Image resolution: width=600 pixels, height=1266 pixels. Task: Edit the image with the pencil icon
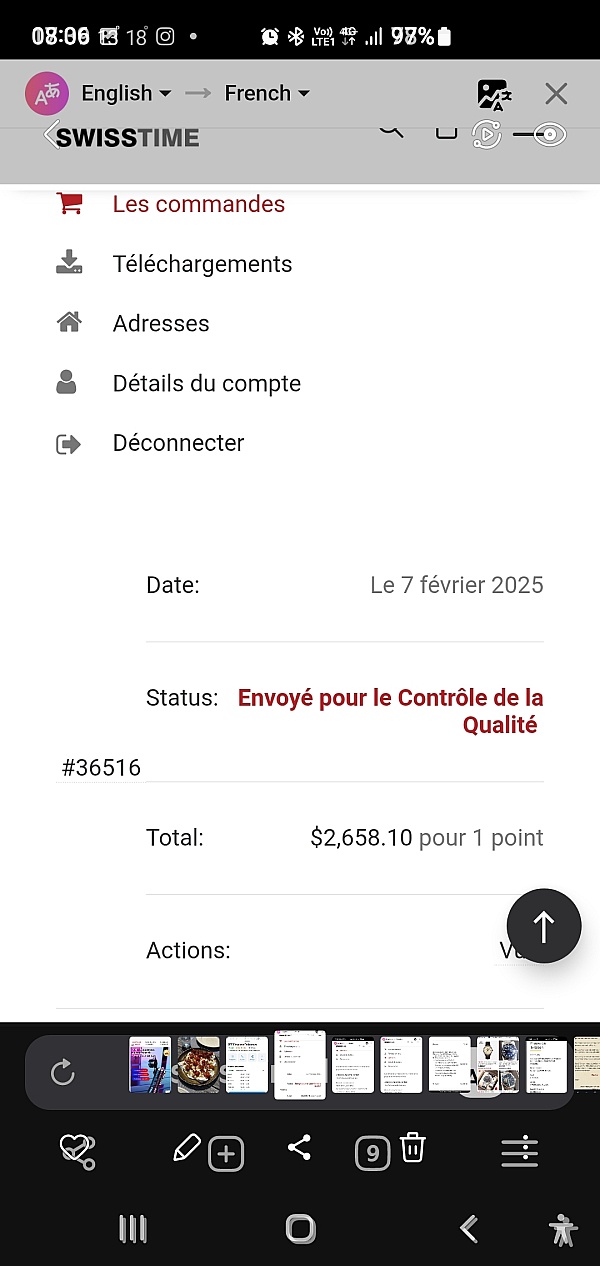pos(187,1147)
